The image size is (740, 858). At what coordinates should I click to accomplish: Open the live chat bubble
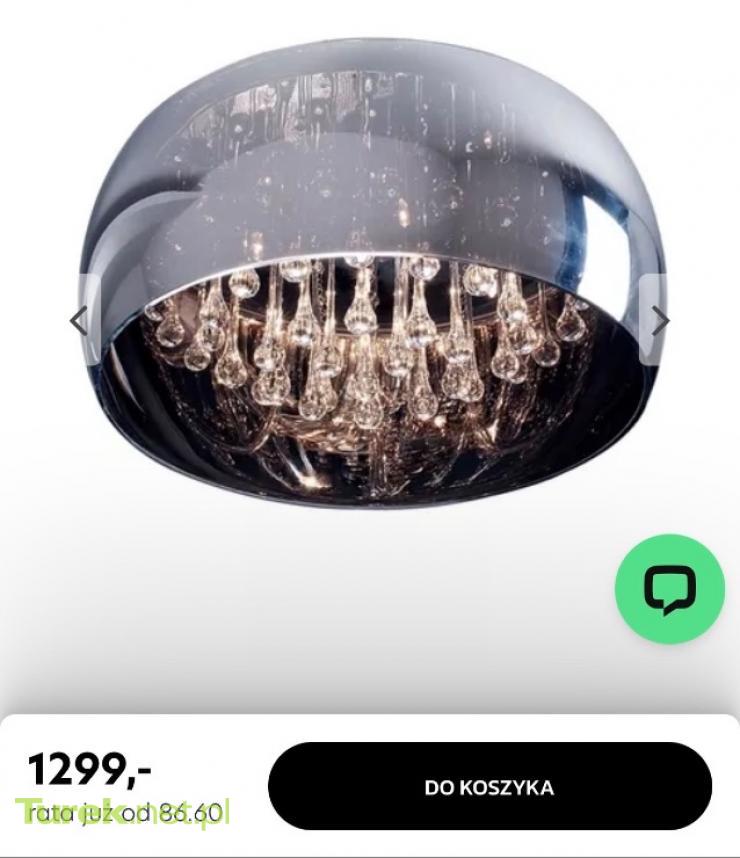669,588
